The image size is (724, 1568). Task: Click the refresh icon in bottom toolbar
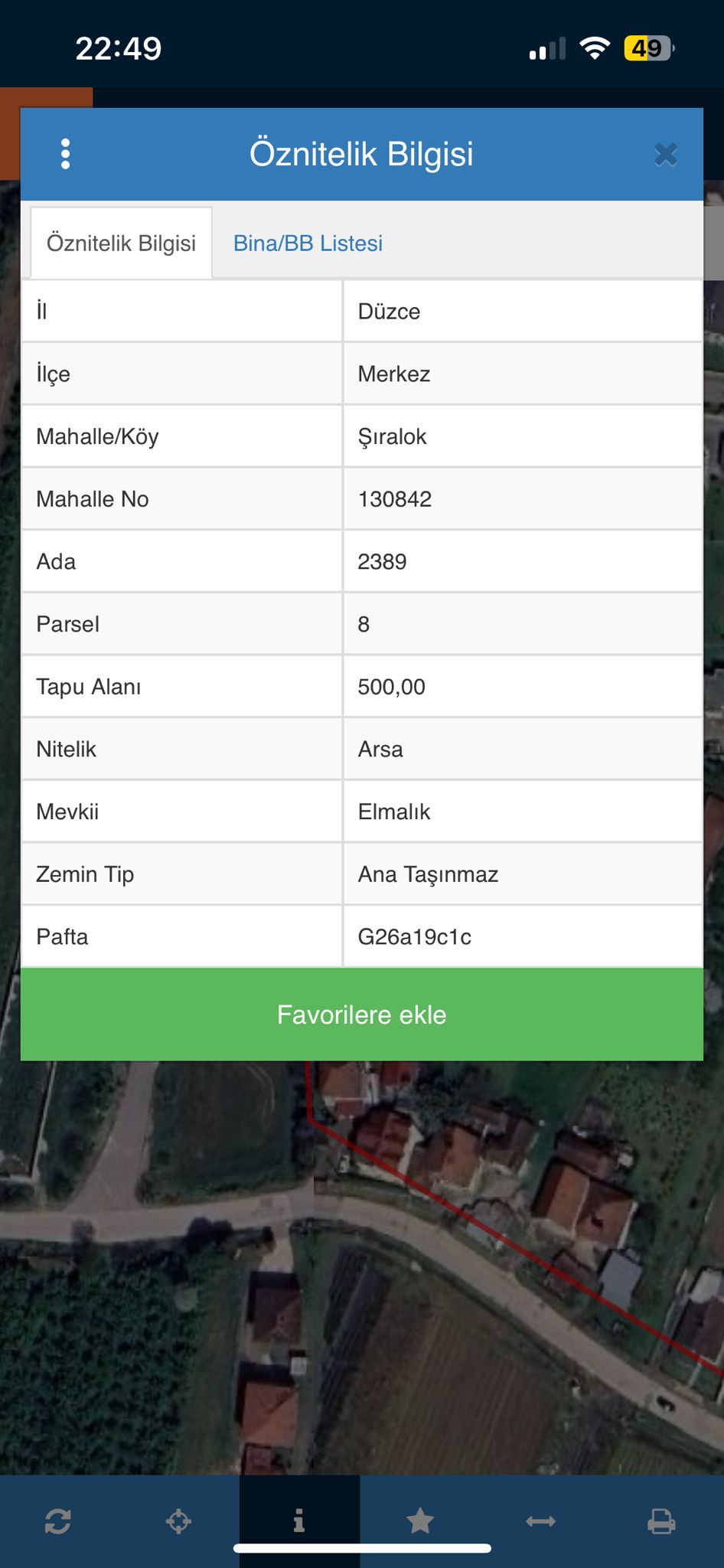pyautogui.click(x=60, y=1522)
